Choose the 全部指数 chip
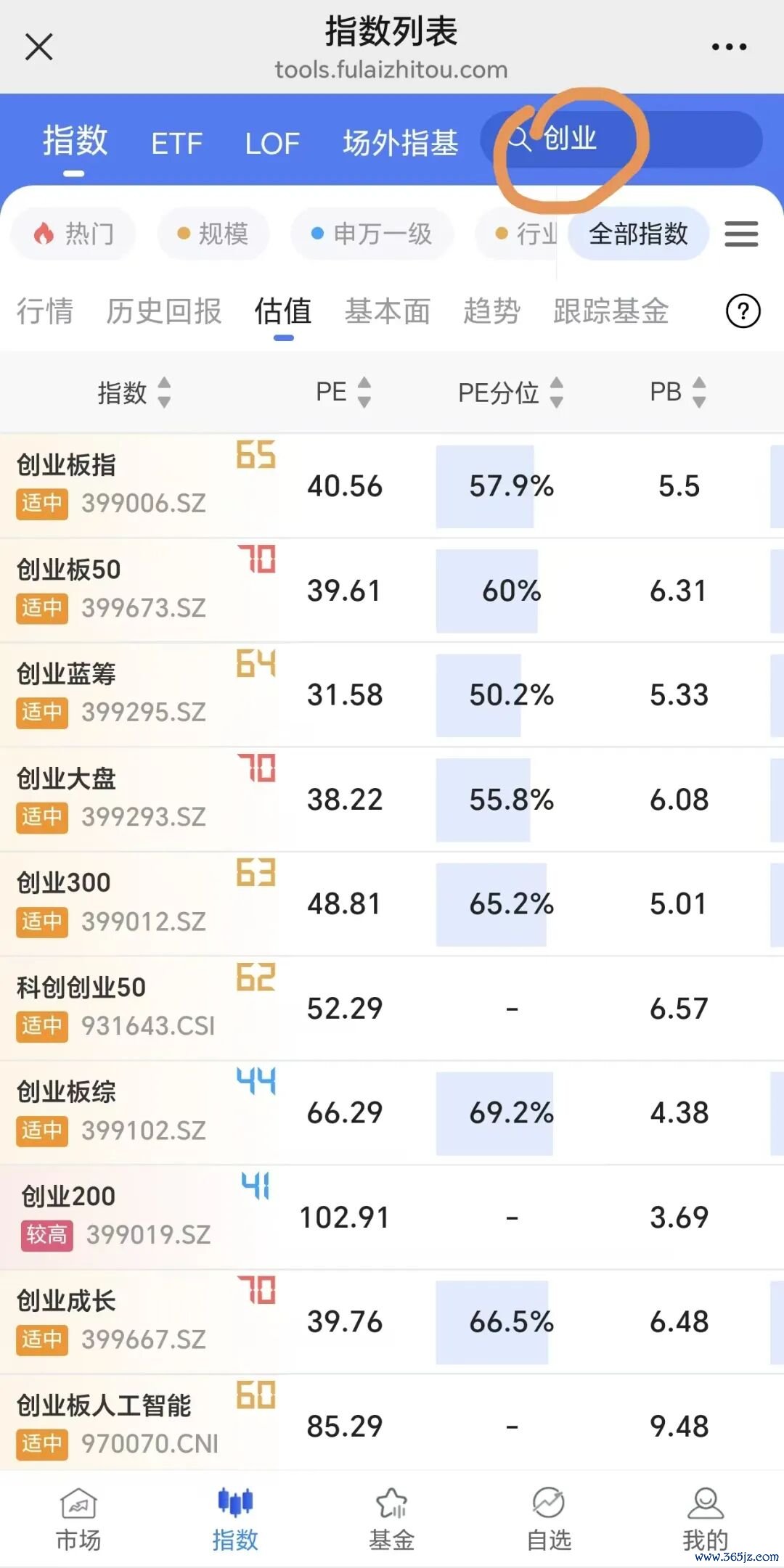The width and height of the screenshot is (784, 1568). (x=638, y=234)
